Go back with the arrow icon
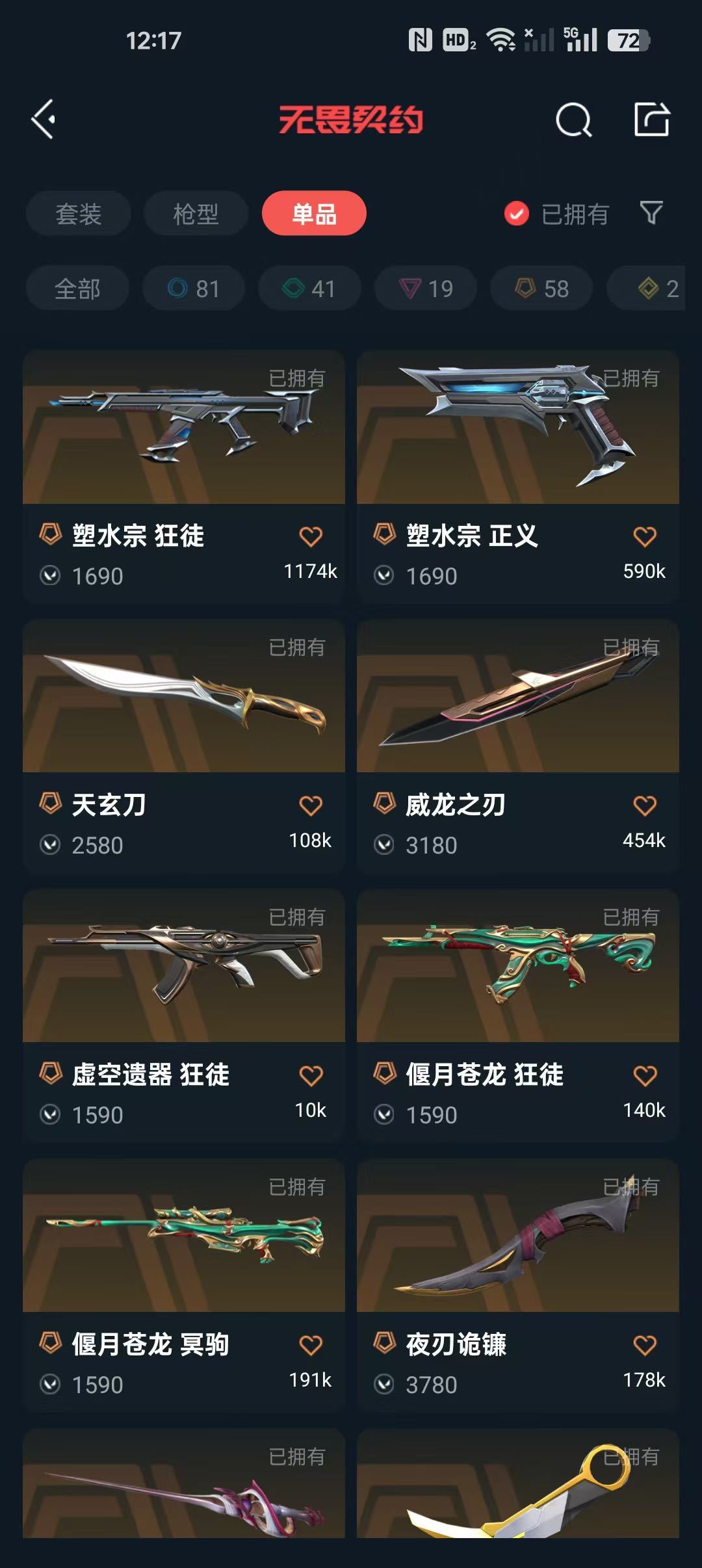This screenshot has width=702, height=1568. tap(44, 120)
